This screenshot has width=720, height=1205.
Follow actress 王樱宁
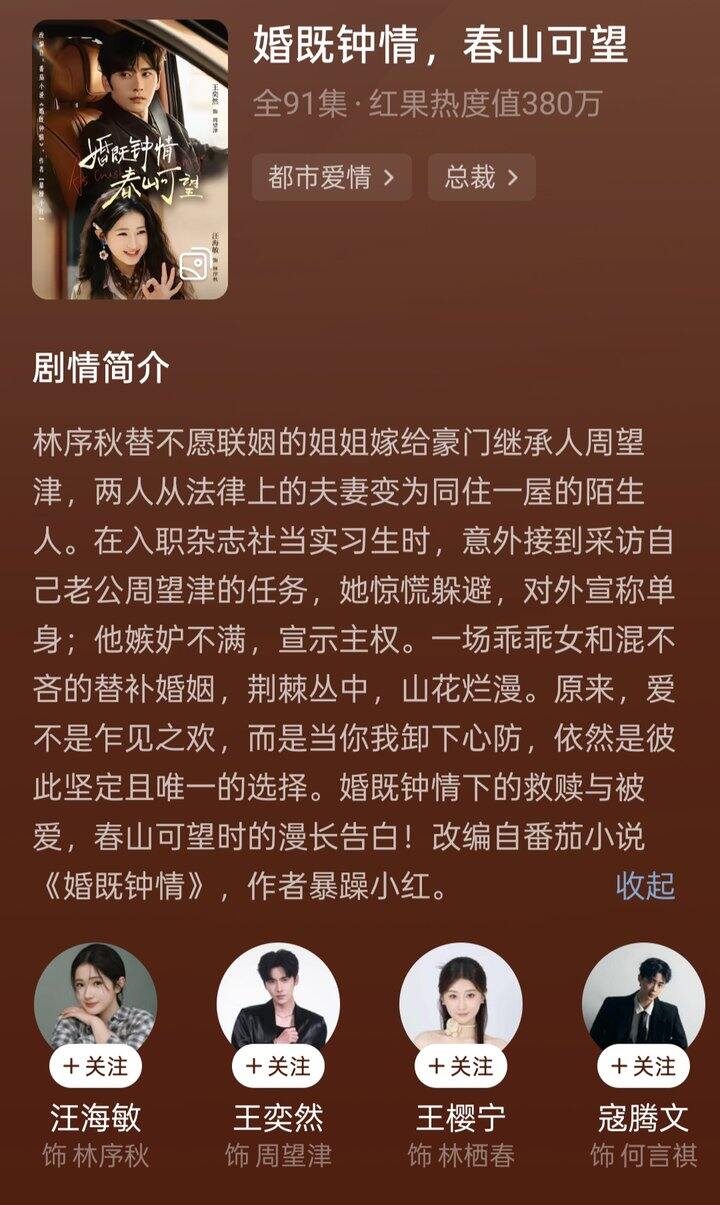point(461,1066)
